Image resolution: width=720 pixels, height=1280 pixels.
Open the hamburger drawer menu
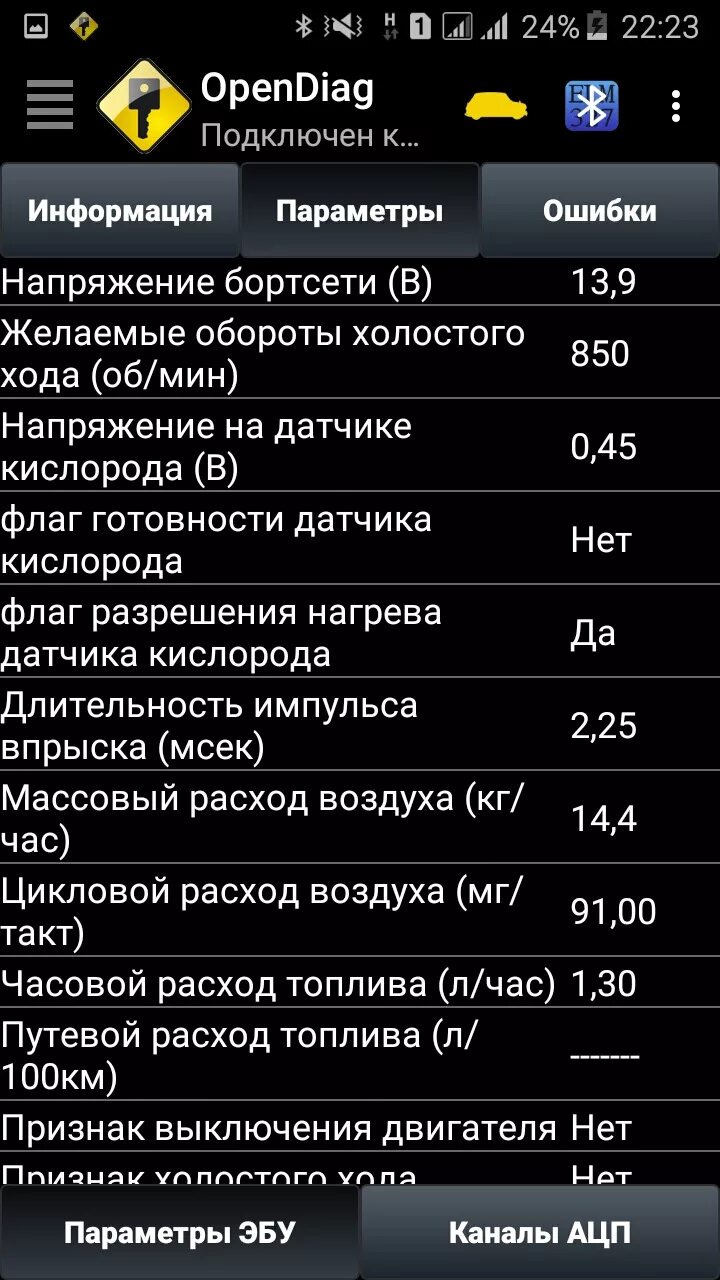(49, 105)
